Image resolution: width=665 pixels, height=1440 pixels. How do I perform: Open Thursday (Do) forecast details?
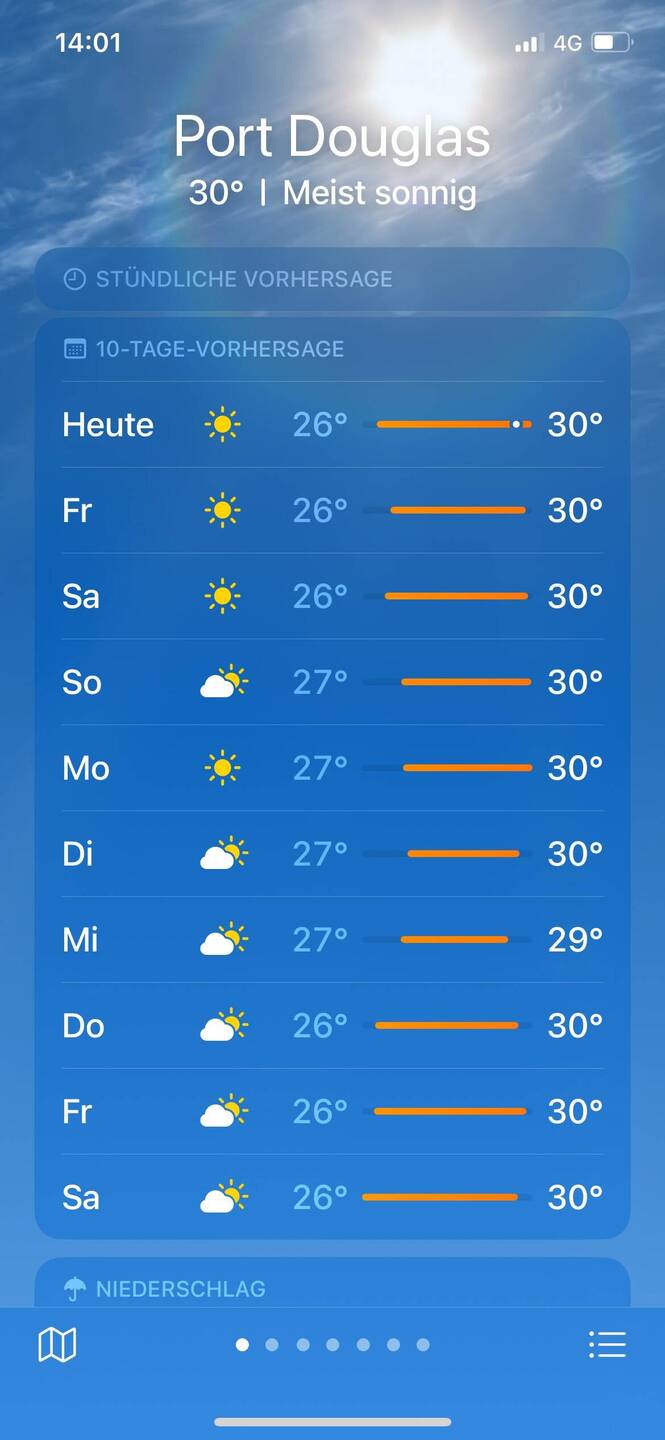click(x=332, y=1027)
